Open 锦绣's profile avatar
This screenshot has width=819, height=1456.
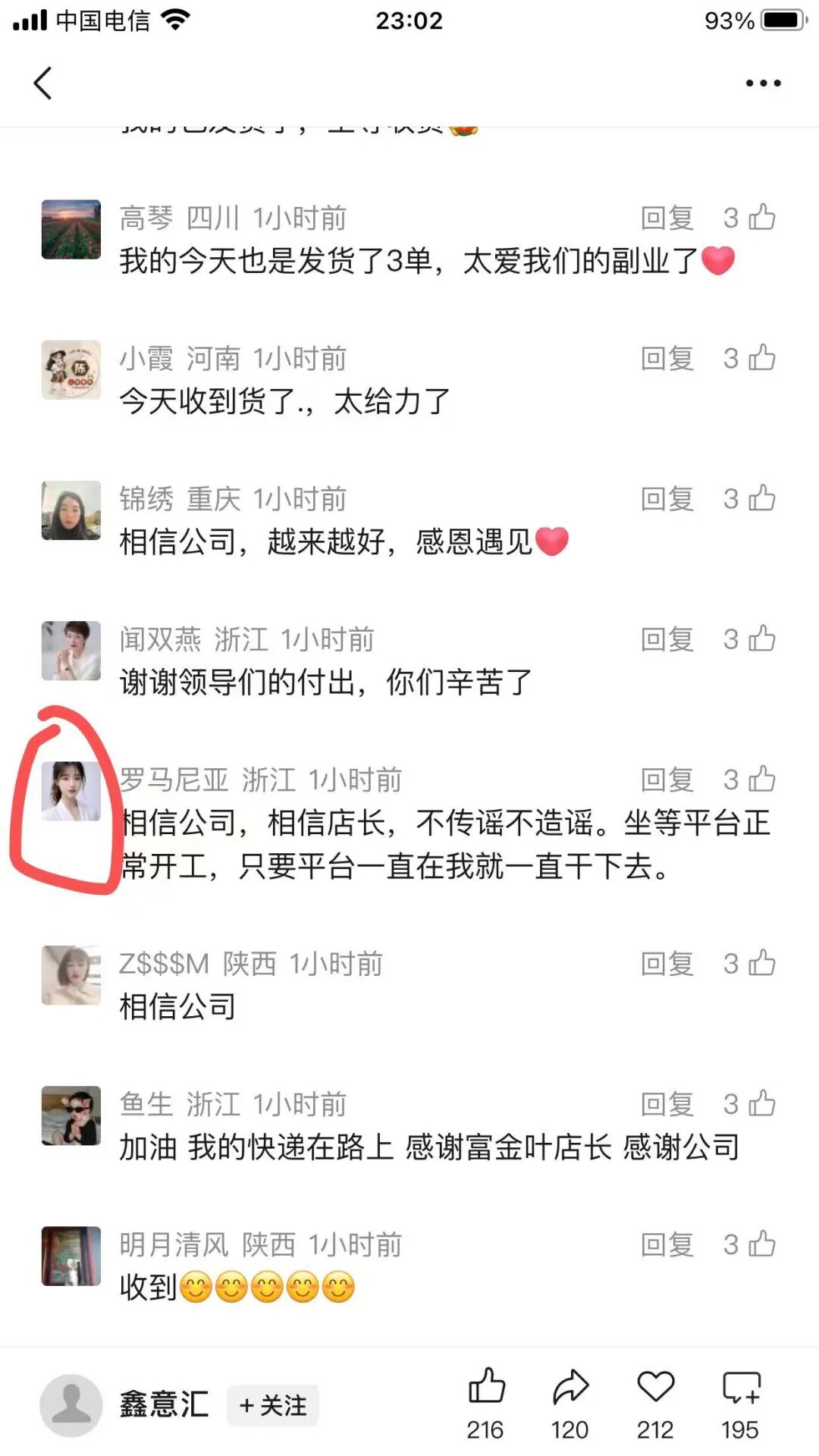pyautogui.click(x=71, y=510)
